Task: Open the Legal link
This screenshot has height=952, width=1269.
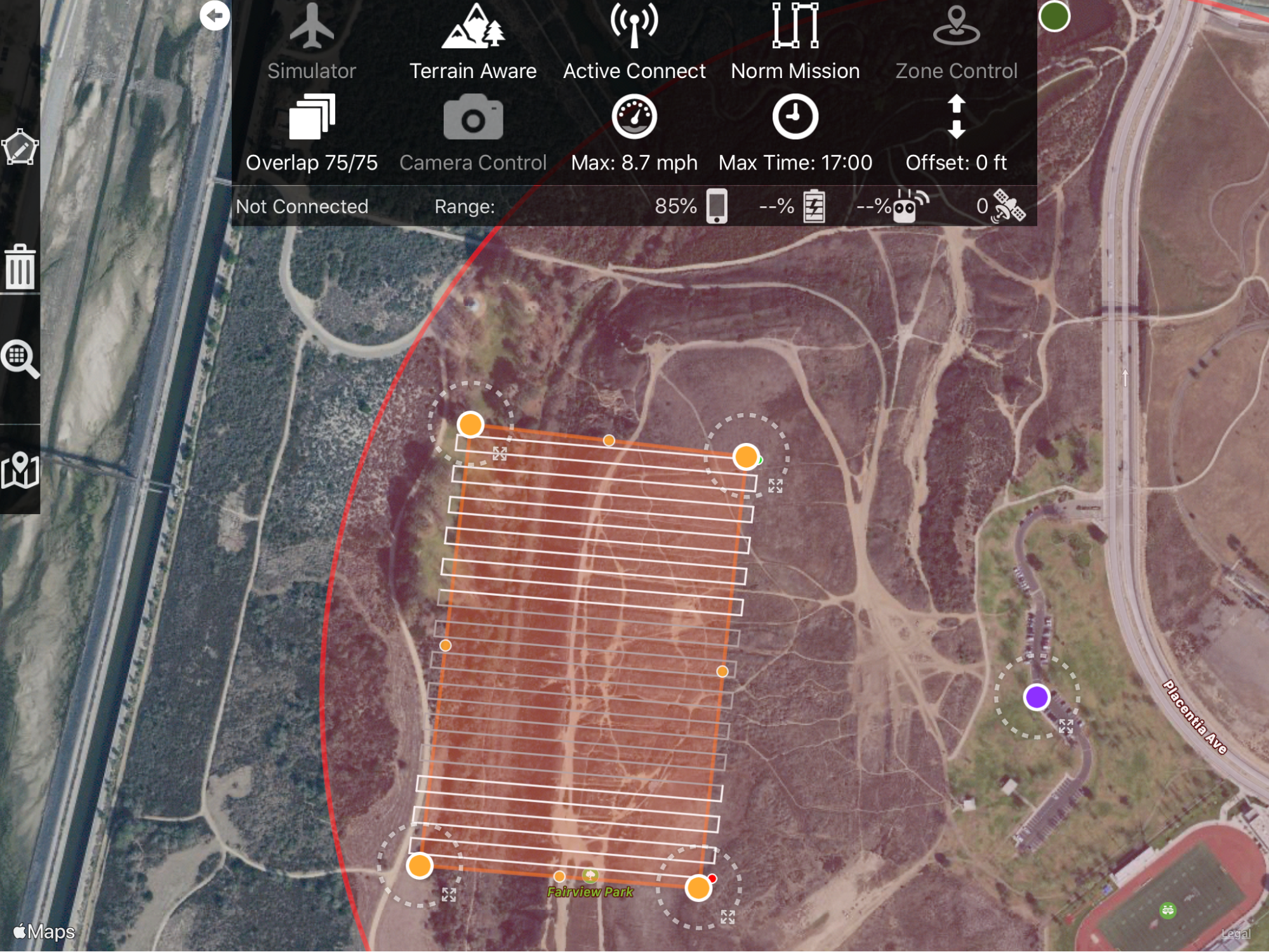Action: 1235,933
